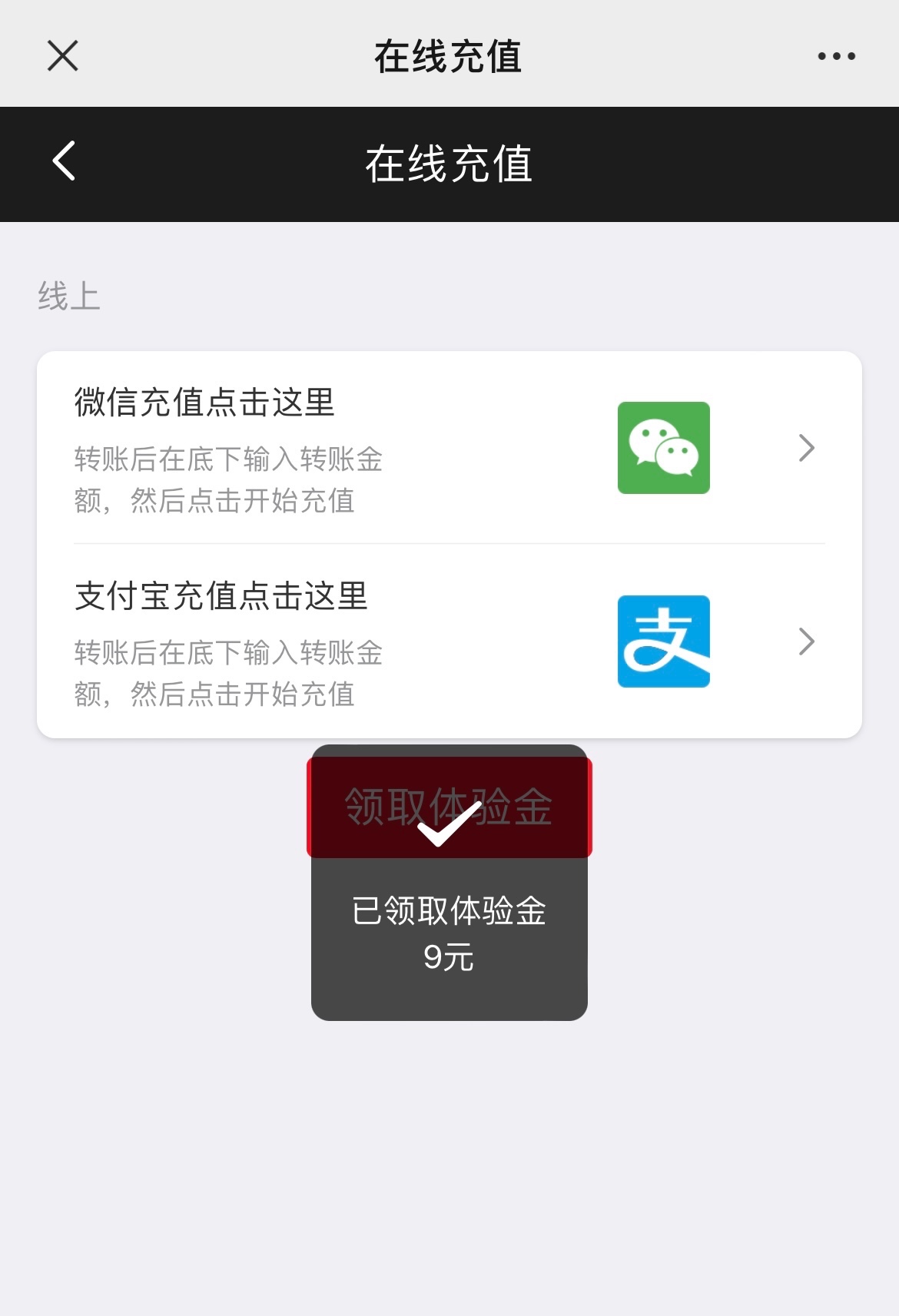Viewport: 899px width, 1316px height.
Task: Tap the 领取体验金 button
Action: pos(449,807)
